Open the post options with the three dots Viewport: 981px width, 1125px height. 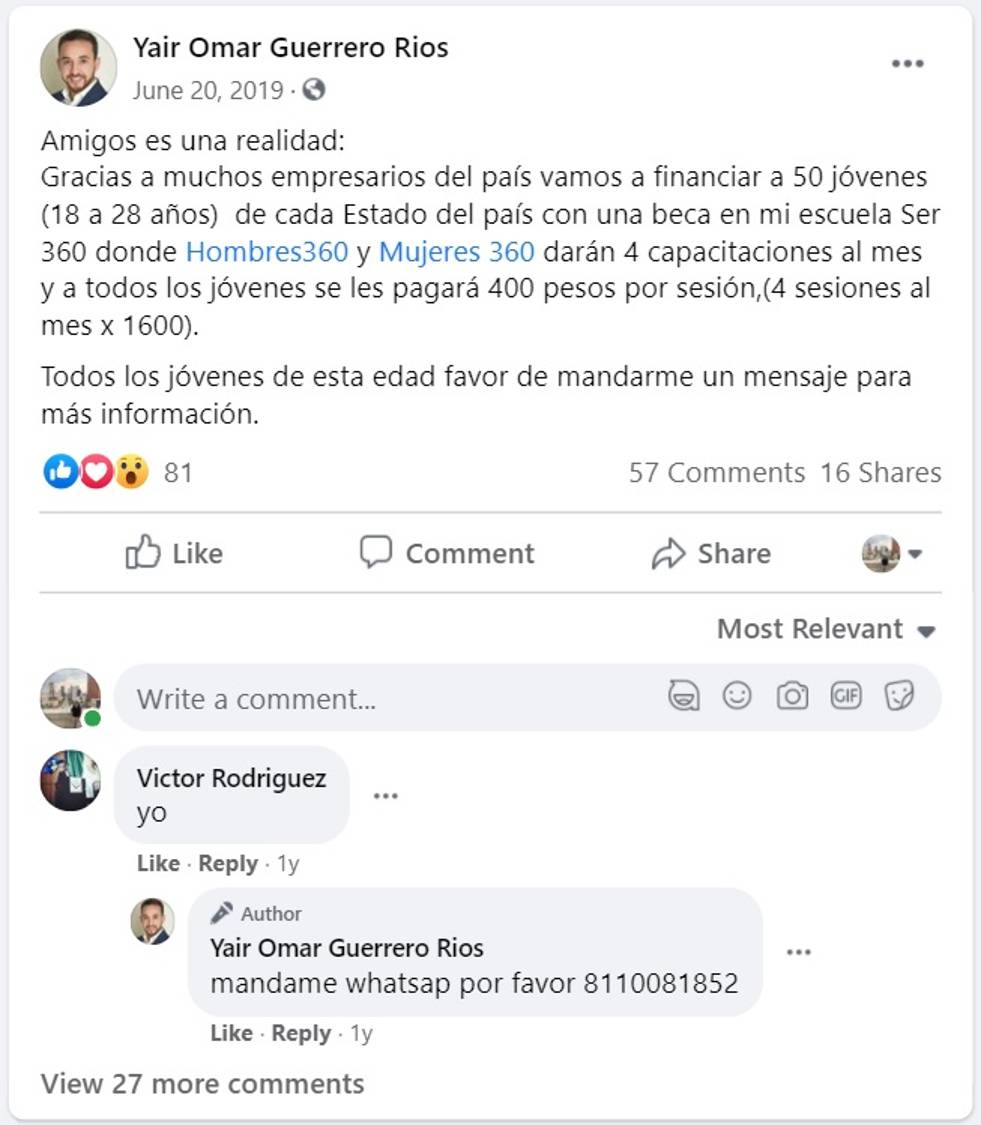908,62
